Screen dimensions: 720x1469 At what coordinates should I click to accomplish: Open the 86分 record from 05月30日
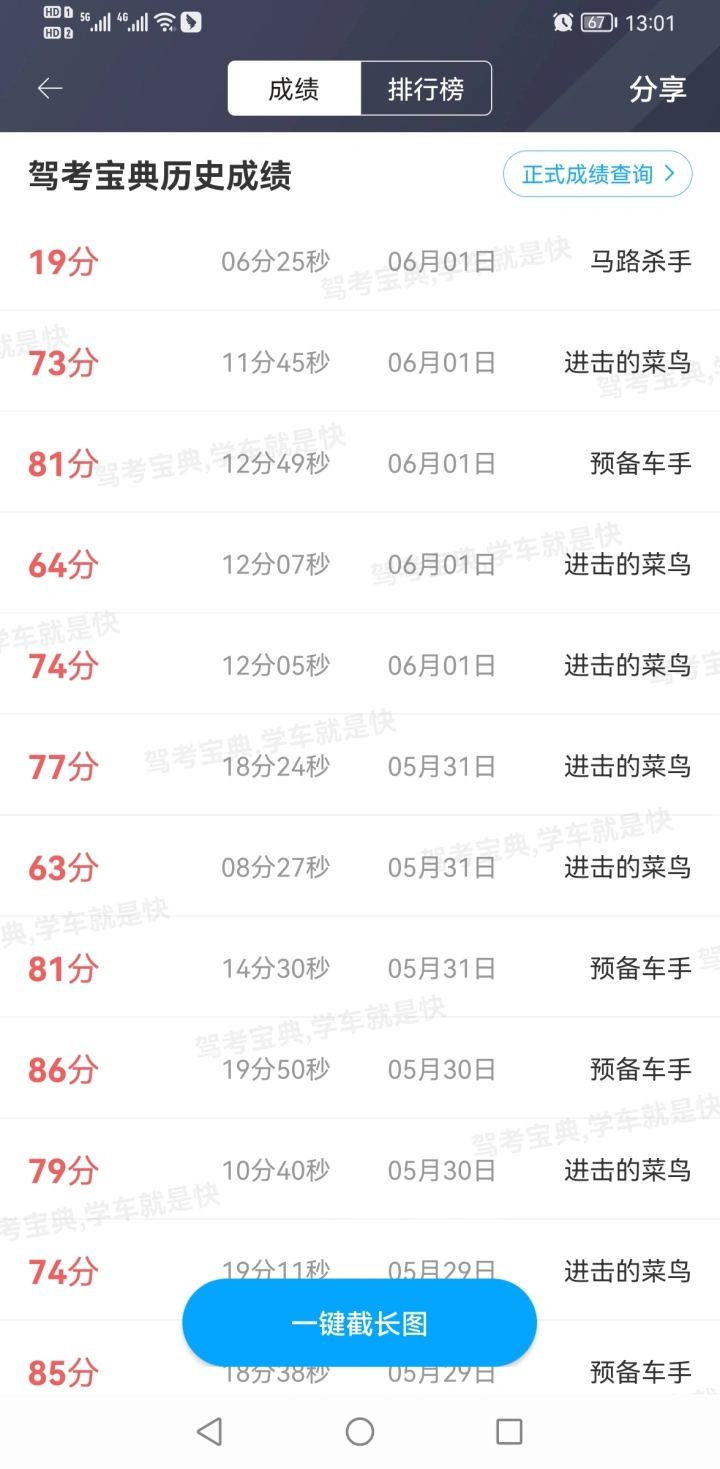click(360, 1069)
